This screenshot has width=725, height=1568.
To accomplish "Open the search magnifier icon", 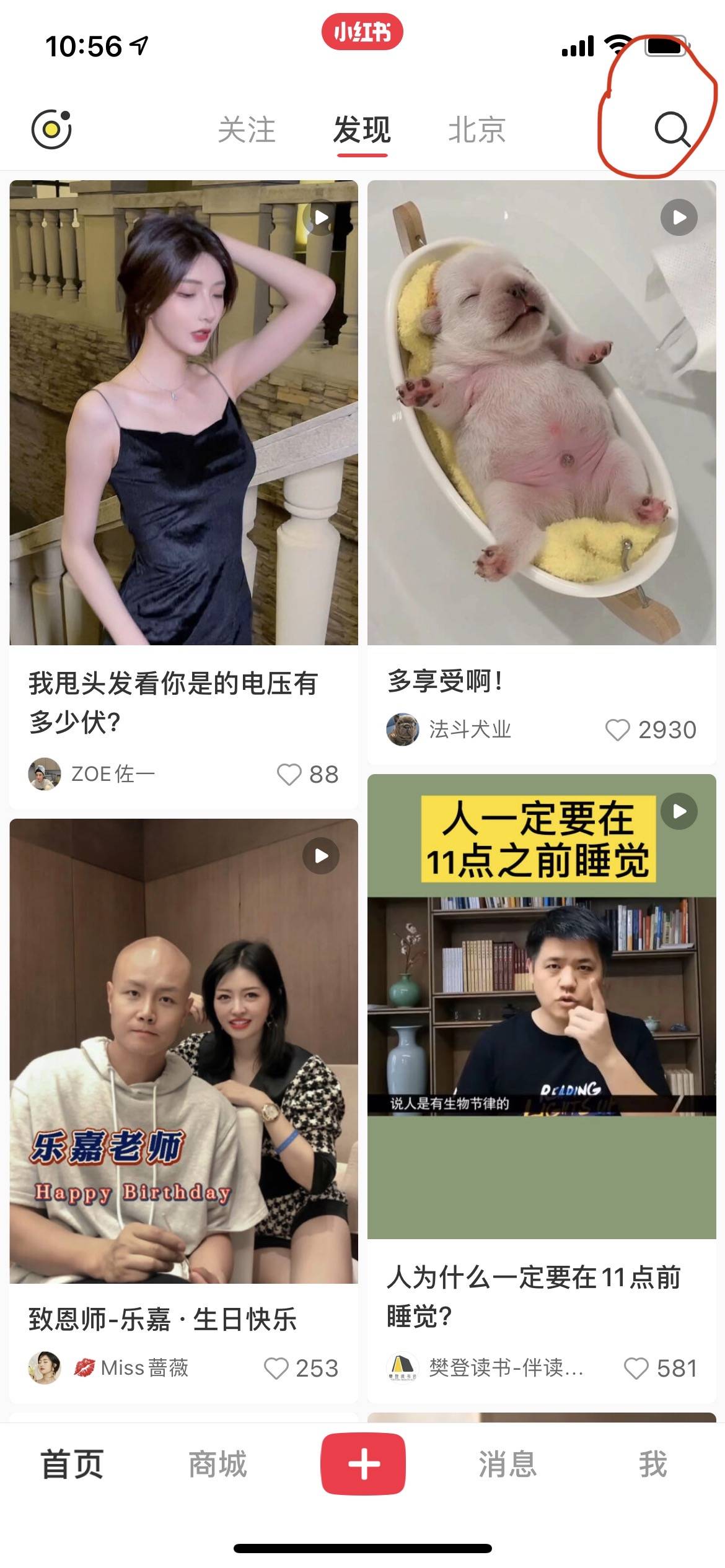I will pos(672,129).
